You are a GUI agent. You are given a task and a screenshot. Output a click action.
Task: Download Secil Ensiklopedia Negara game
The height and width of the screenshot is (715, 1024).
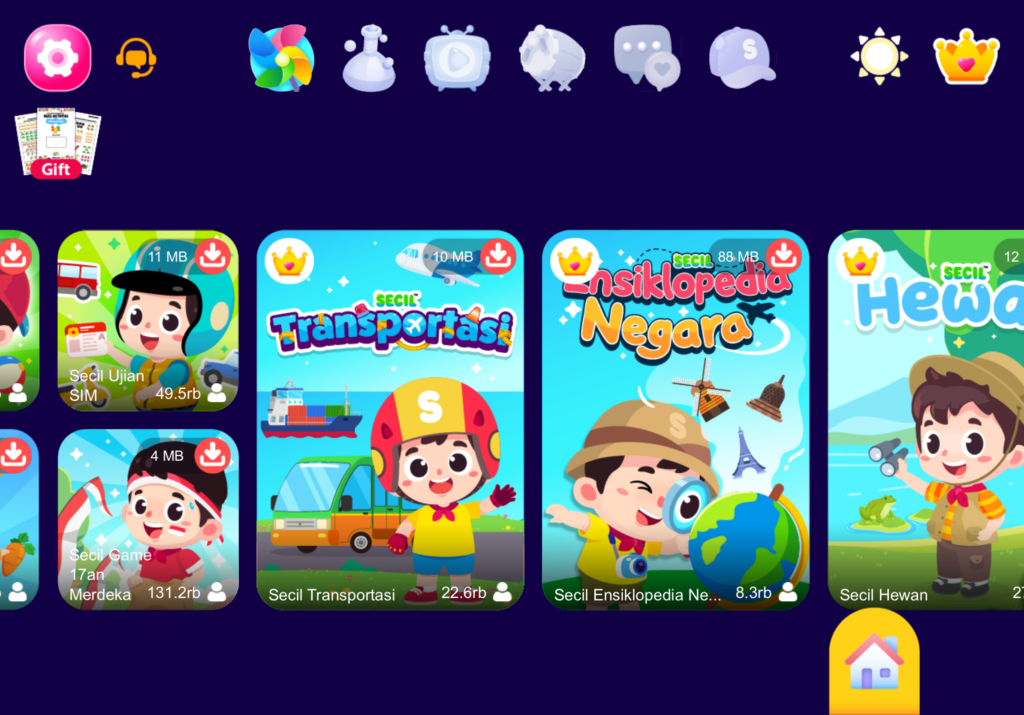[x=784, y=256]
